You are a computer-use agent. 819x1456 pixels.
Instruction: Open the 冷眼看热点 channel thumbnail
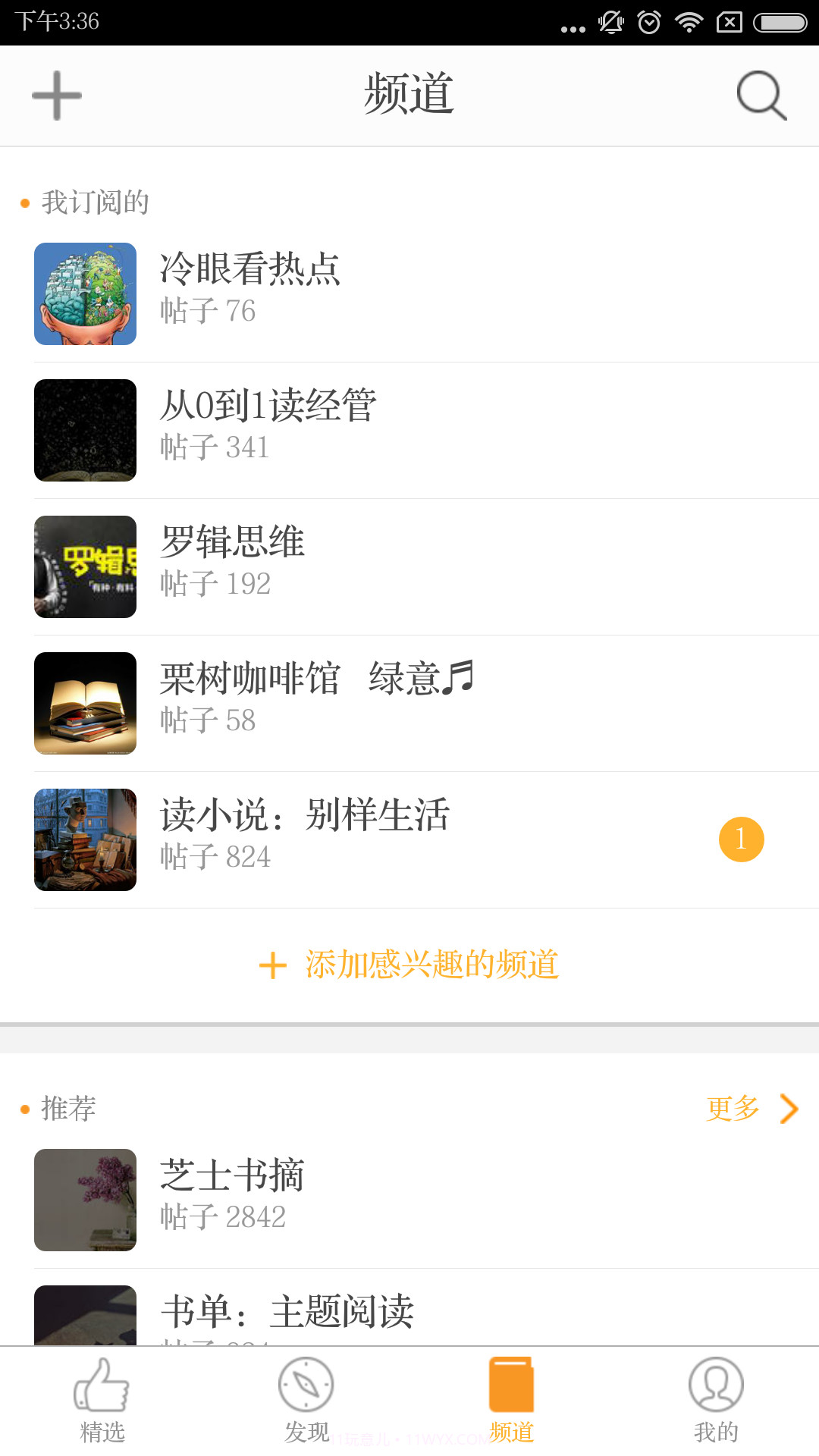pos(85,294)
